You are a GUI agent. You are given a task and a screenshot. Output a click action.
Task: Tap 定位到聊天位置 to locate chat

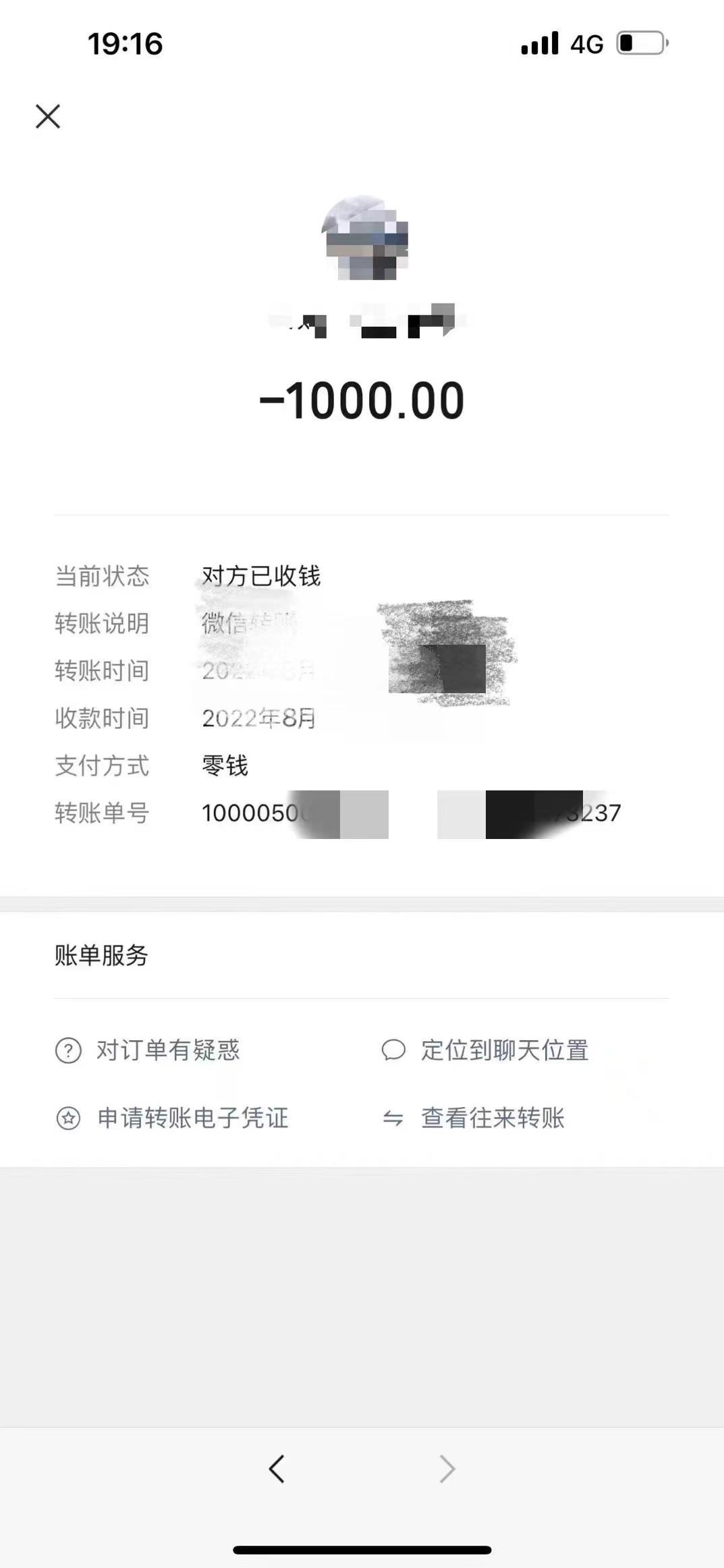pos(484,1050)
